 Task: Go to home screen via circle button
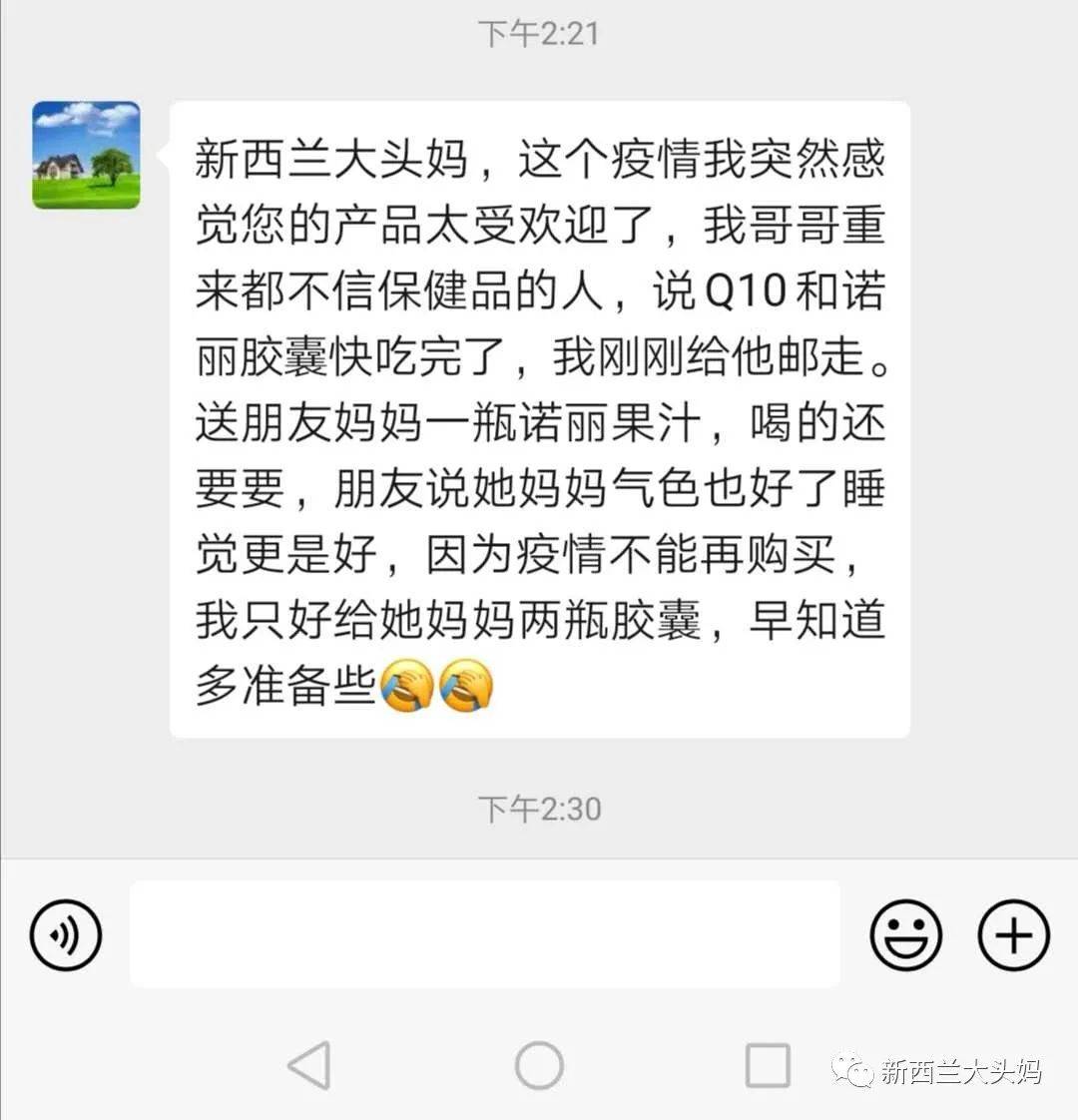click(x=539, y=1065)
